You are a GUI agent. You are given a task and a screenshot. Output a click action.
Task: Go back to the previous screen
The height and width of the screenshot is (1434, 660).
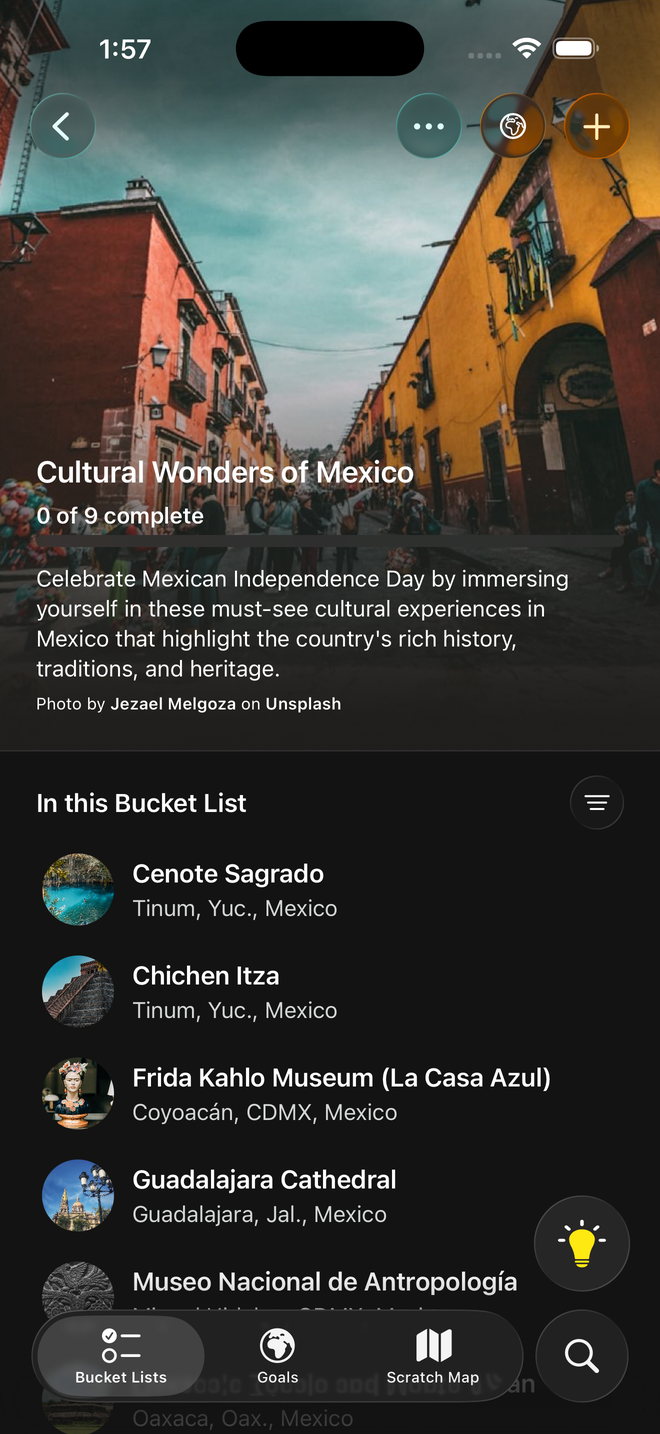[62, 127]
